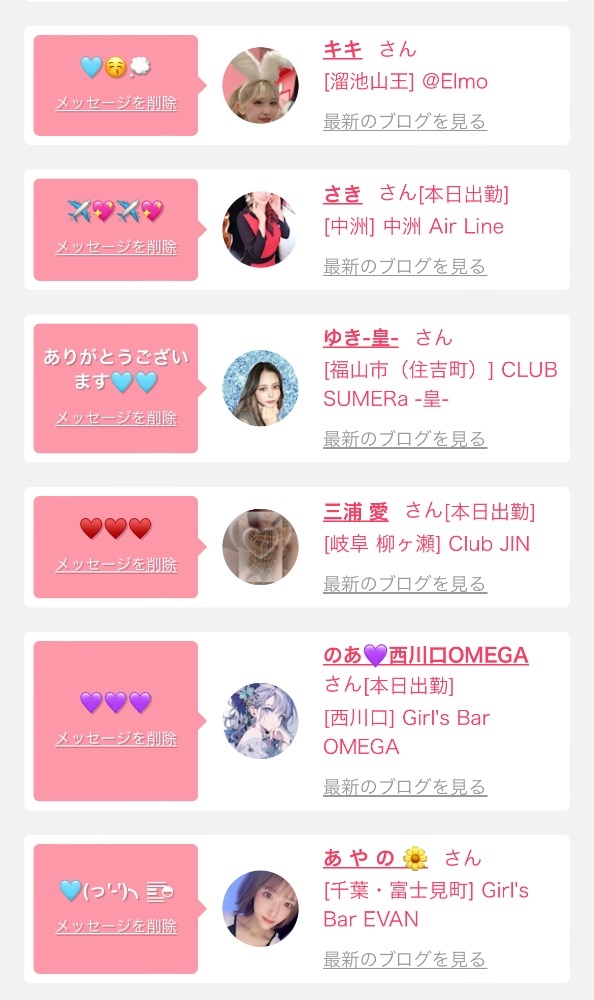Delete the ありがとうございます message

coord(116,418)
